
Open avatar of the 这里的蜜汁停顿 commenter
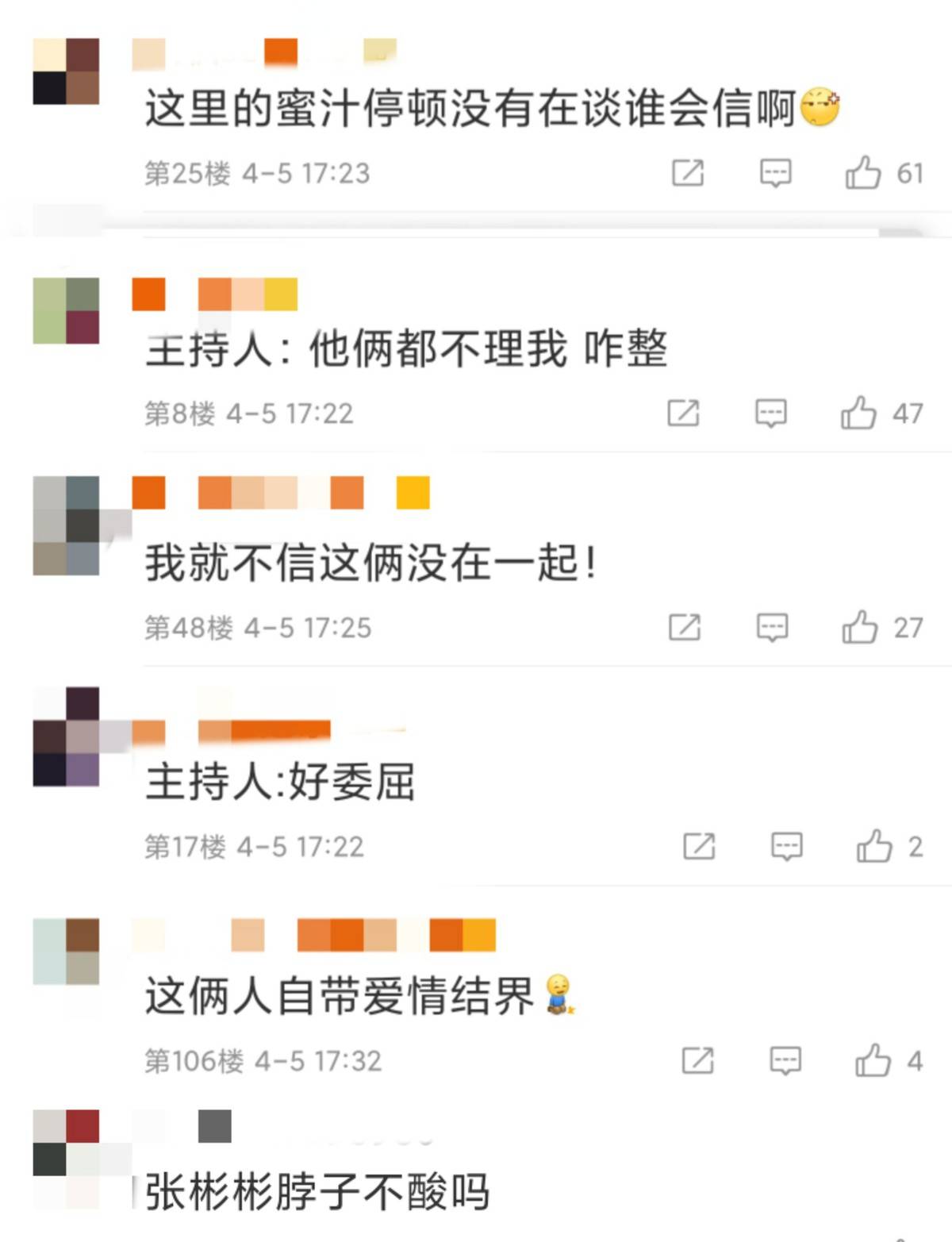[66, 71]
